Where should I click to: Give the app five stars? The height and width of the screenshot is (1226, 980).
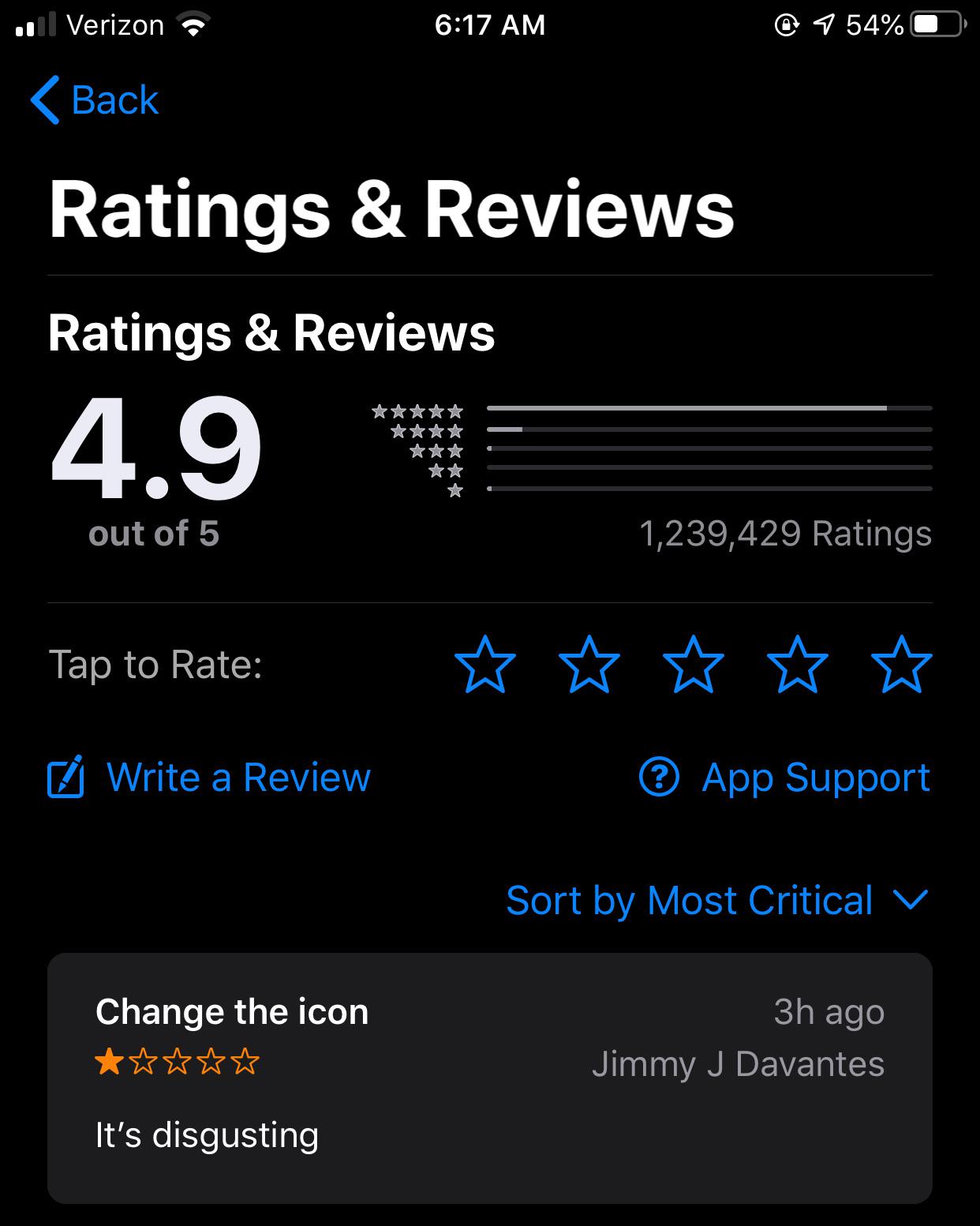(x=902, y=665)
